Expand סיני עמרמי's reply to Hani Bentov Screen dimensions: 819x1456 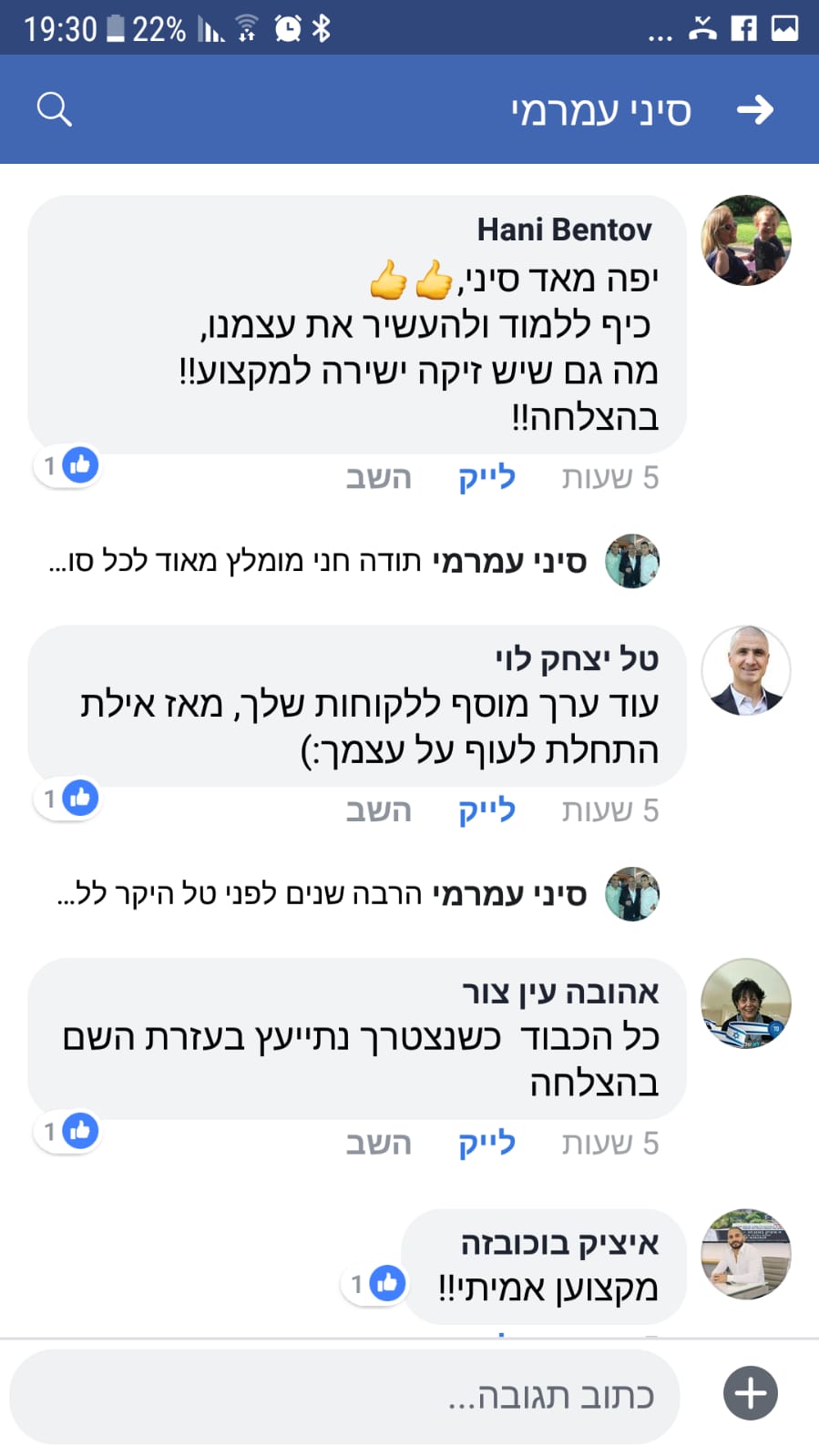[x=319, y=561]
